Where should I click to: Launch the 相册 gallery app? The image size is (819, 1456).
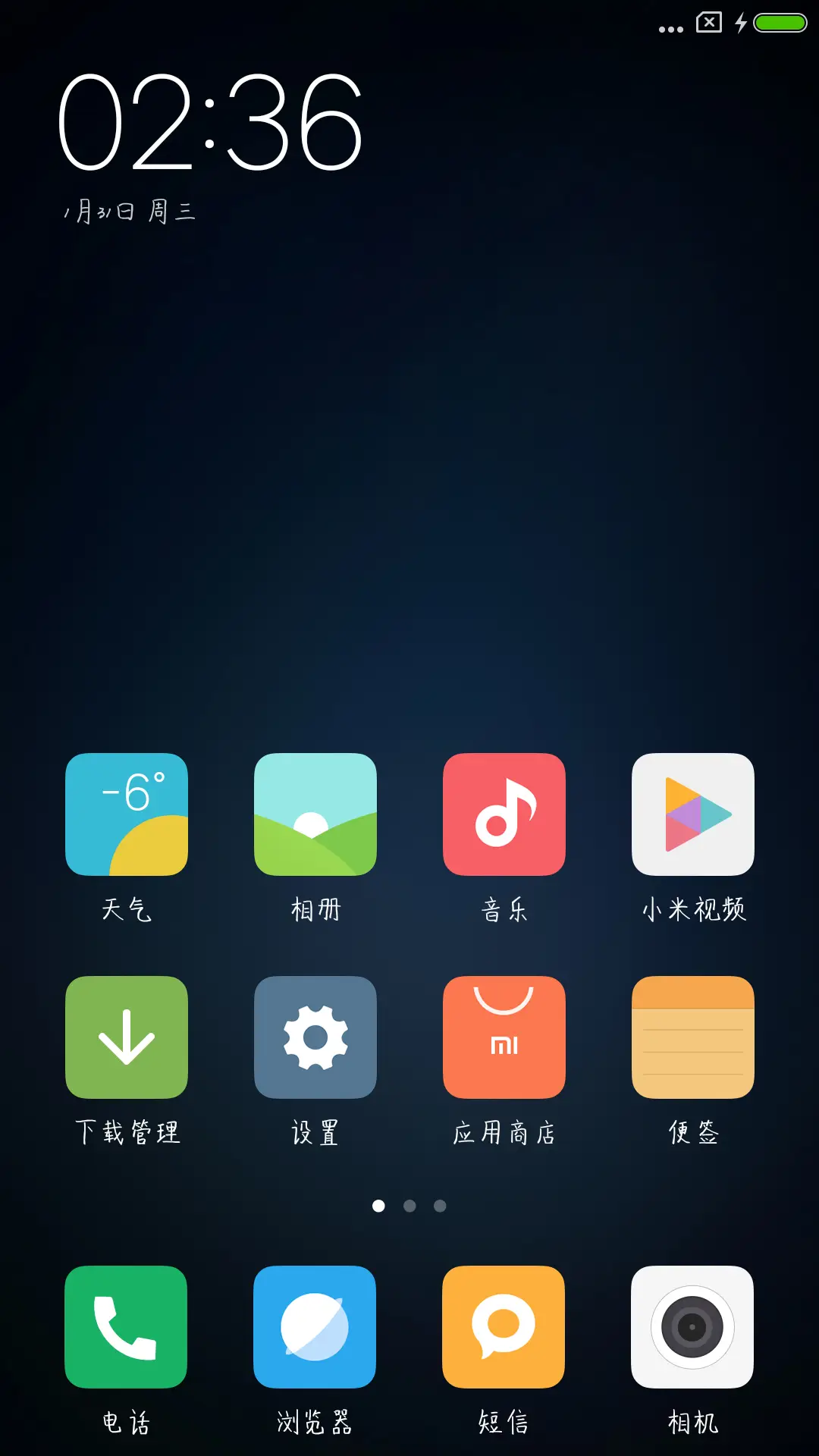click(315, 814)
